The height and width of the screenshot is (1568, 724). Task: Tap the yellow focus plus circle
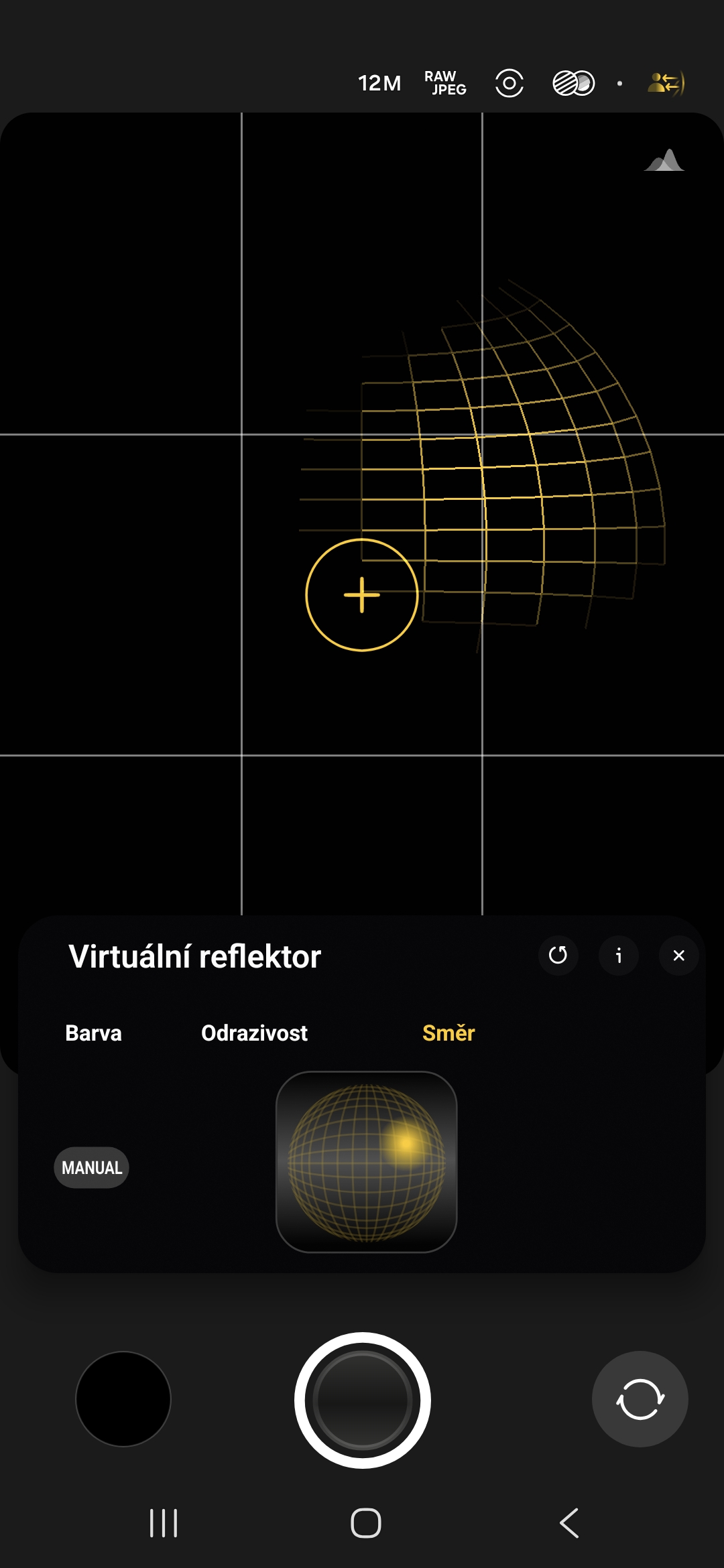pos(362,595)
